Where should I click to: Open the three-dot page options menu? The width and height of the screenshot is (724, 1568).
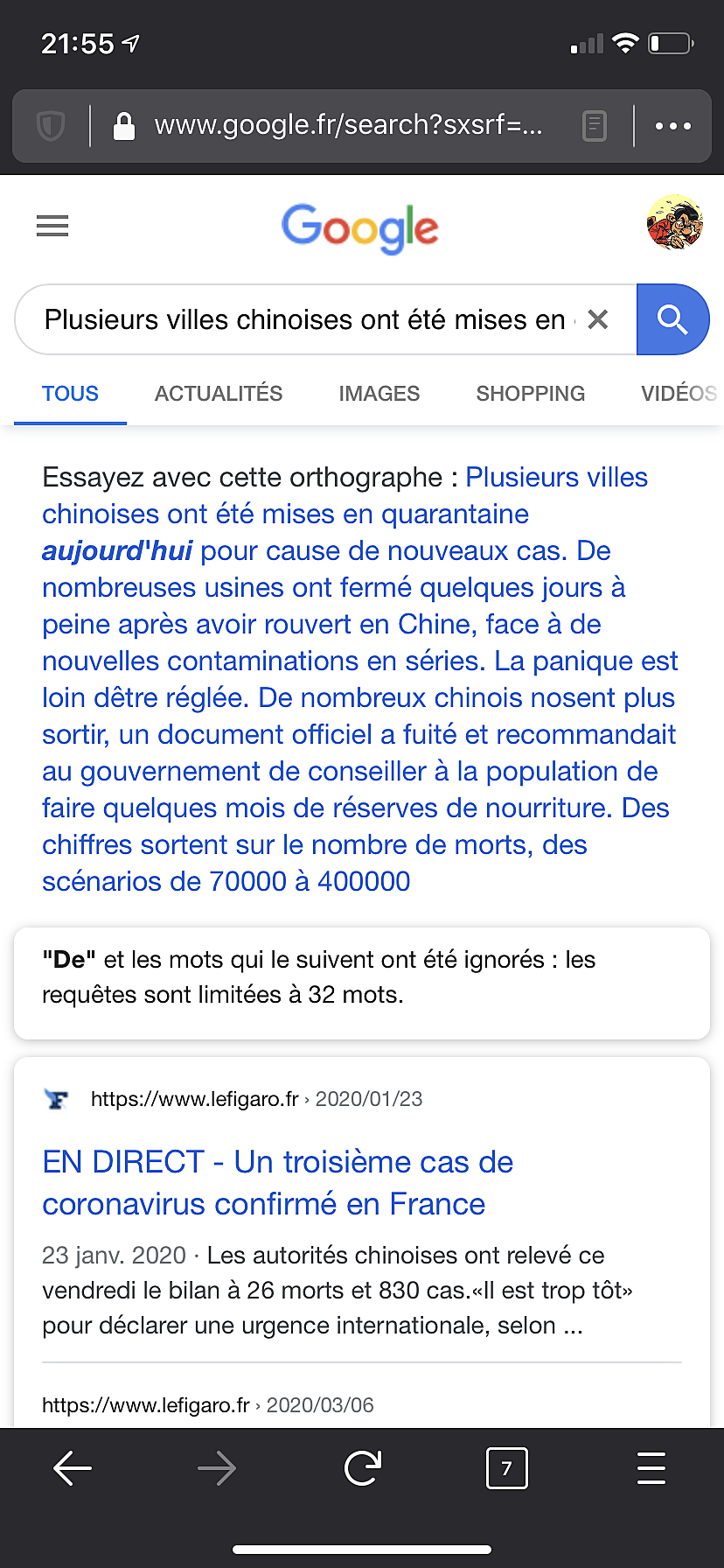pos(673,126)
